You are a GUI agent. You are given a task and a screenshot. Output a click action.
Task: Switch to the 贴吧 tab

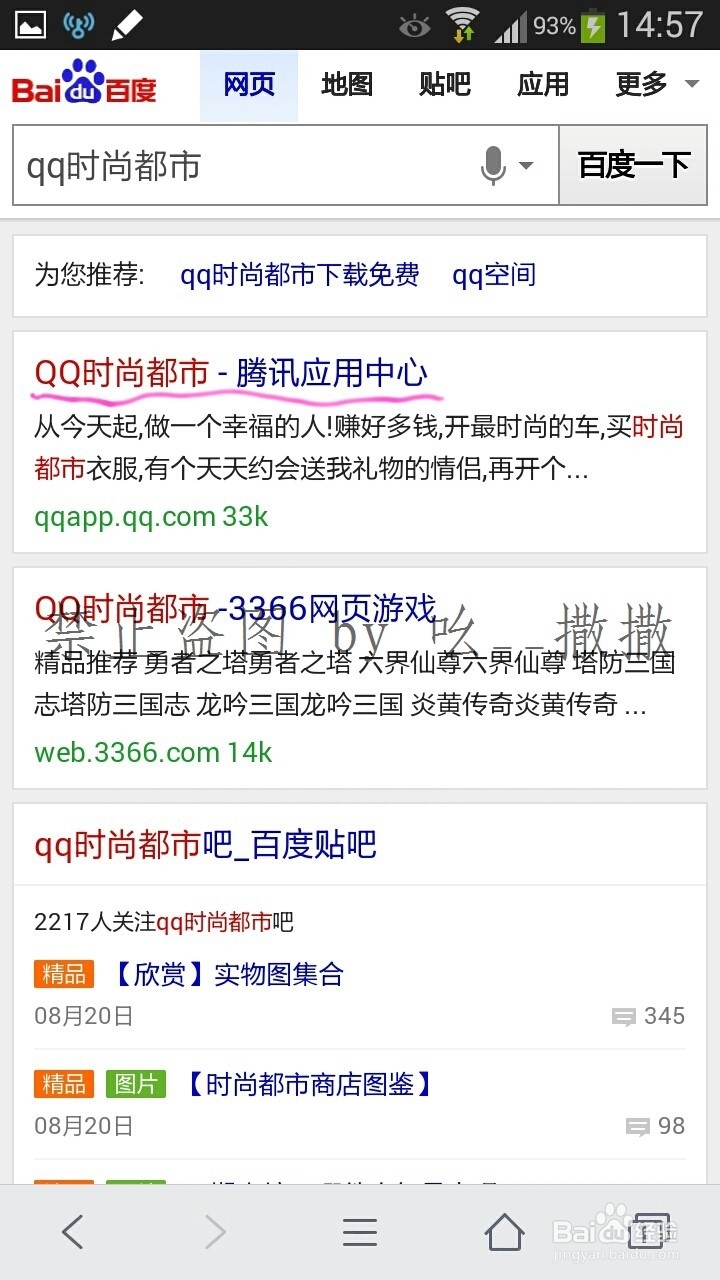[444, 85]
